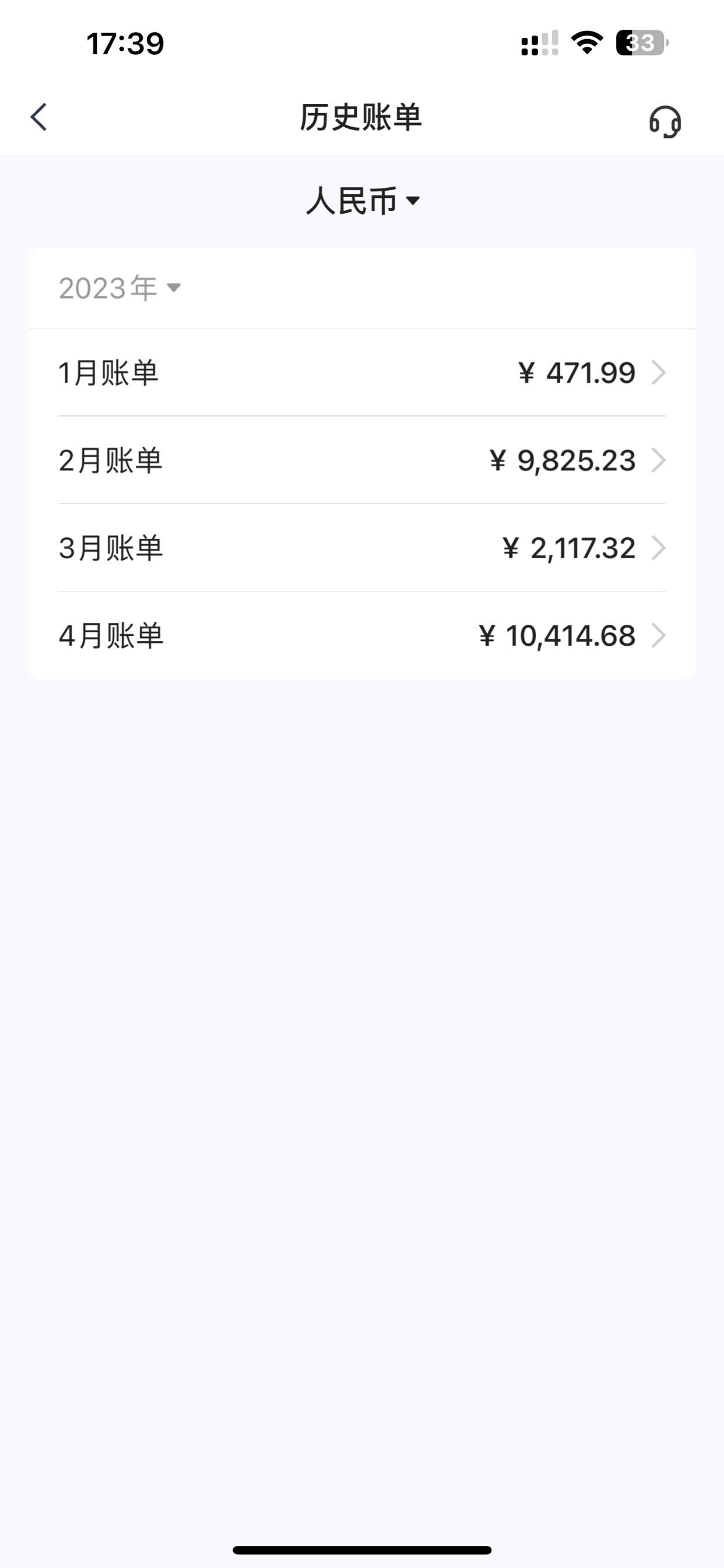The image size is (724, 1568).
Task: Open the 1月账单 bill
Action: (362, 373)
